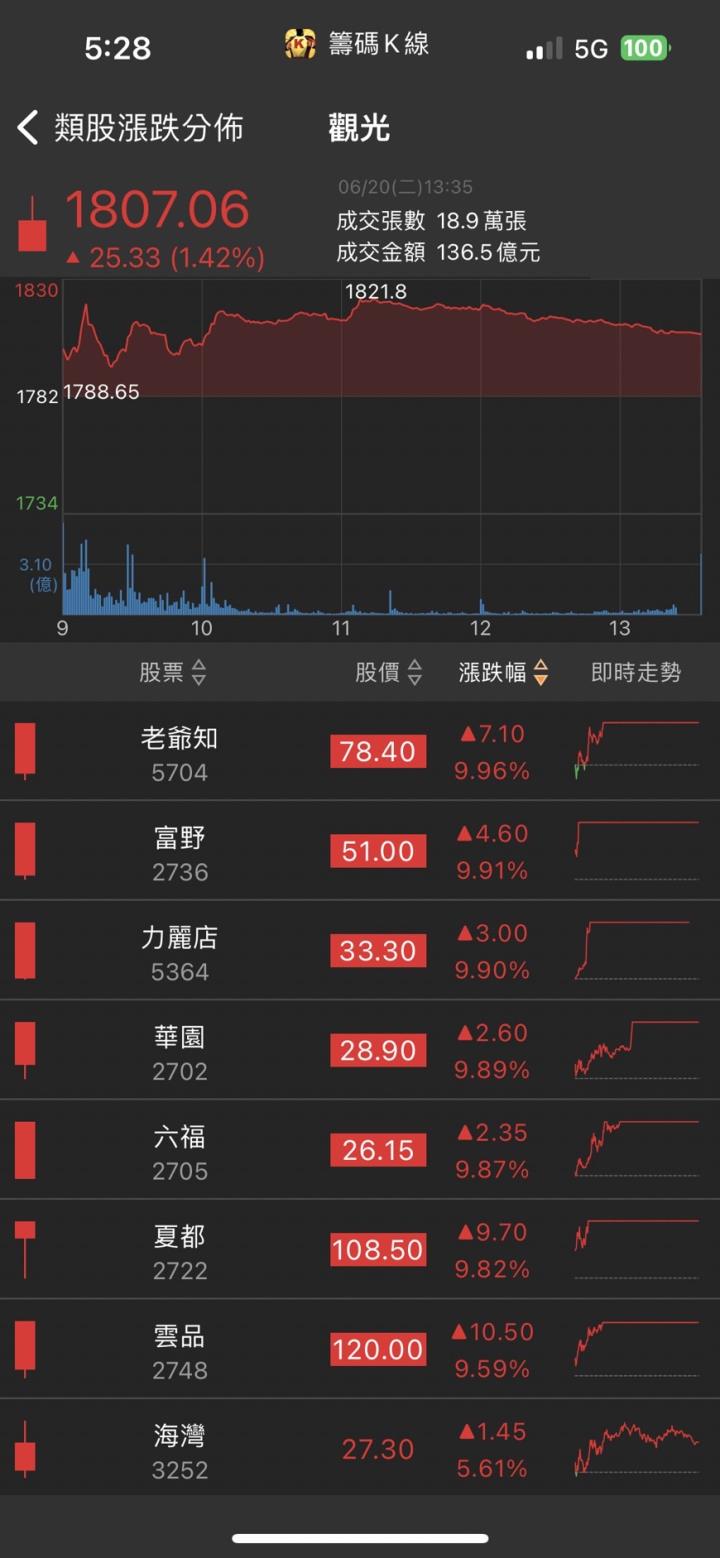Toggle sorting on 股票 column
720x1558 pixels.
coord(172,673)
